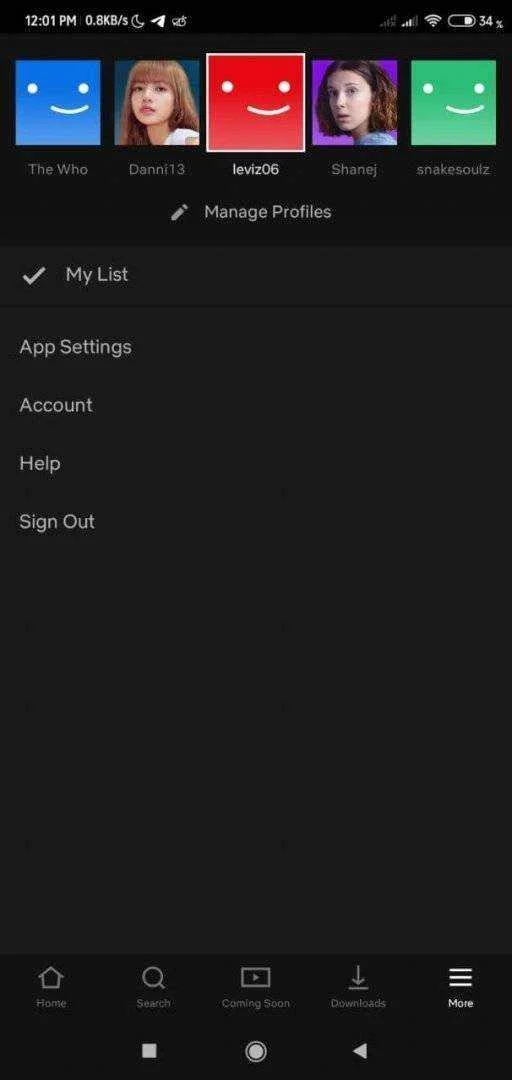Switch to the Search tab

pyautogui.click(x=153, y=986)
